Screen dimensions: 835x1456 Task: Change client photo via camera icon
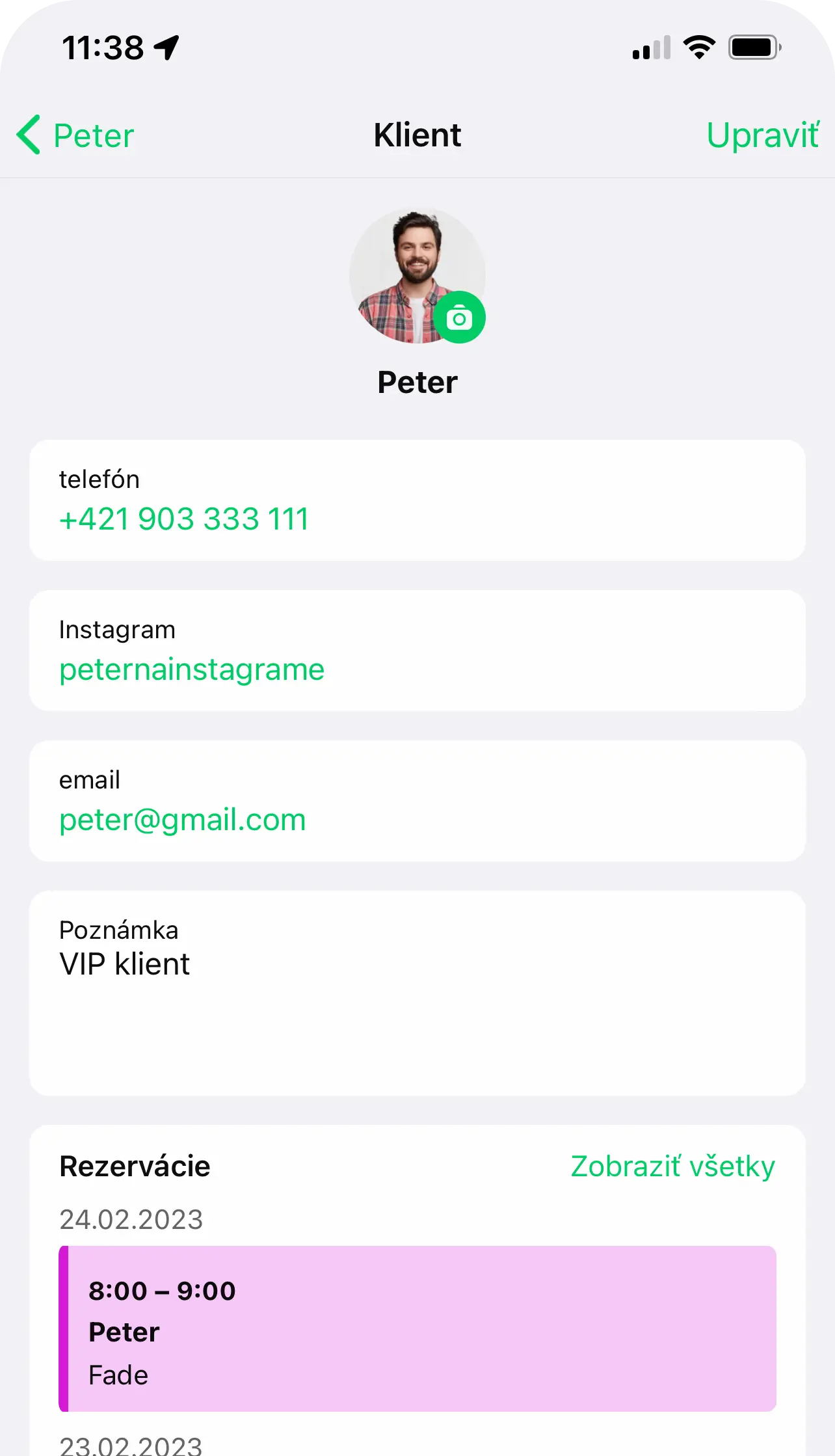pyautogui.click(x=459, y=317)
